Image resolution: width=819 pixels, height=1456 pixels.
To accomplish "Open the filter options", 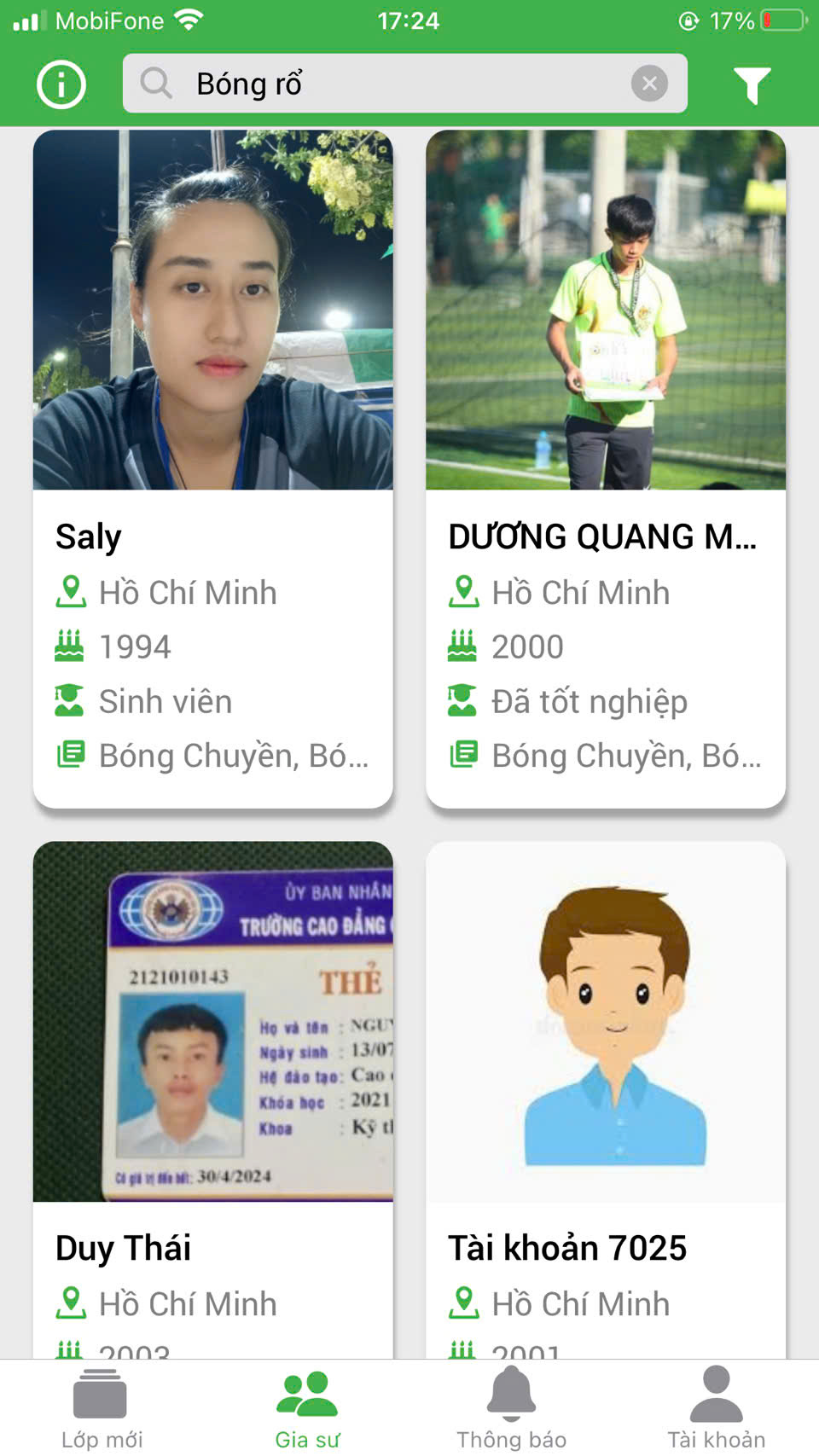I will point(752,84).
